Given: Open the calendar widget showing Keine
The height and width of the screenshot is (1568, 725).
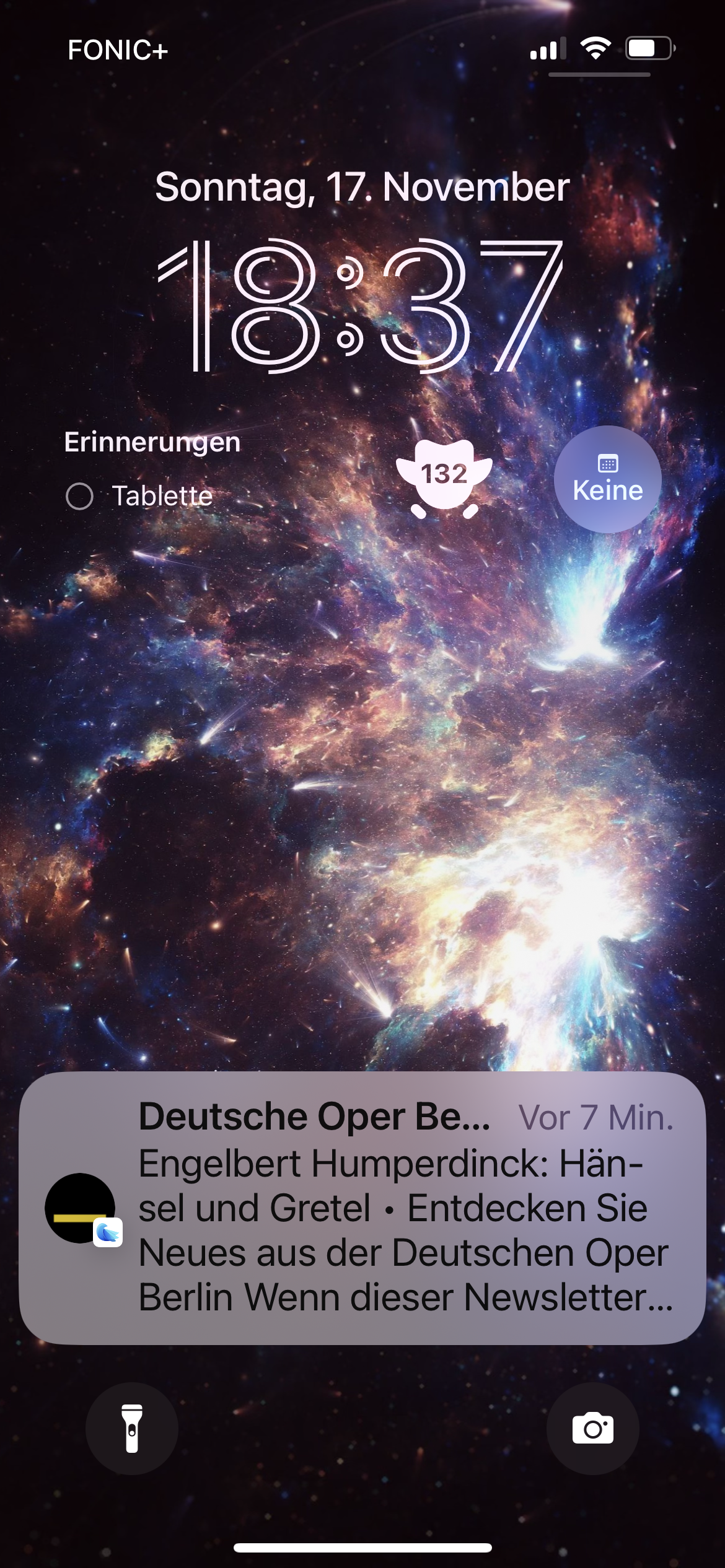Looking at the screenshot, I should tap(607, 479).
